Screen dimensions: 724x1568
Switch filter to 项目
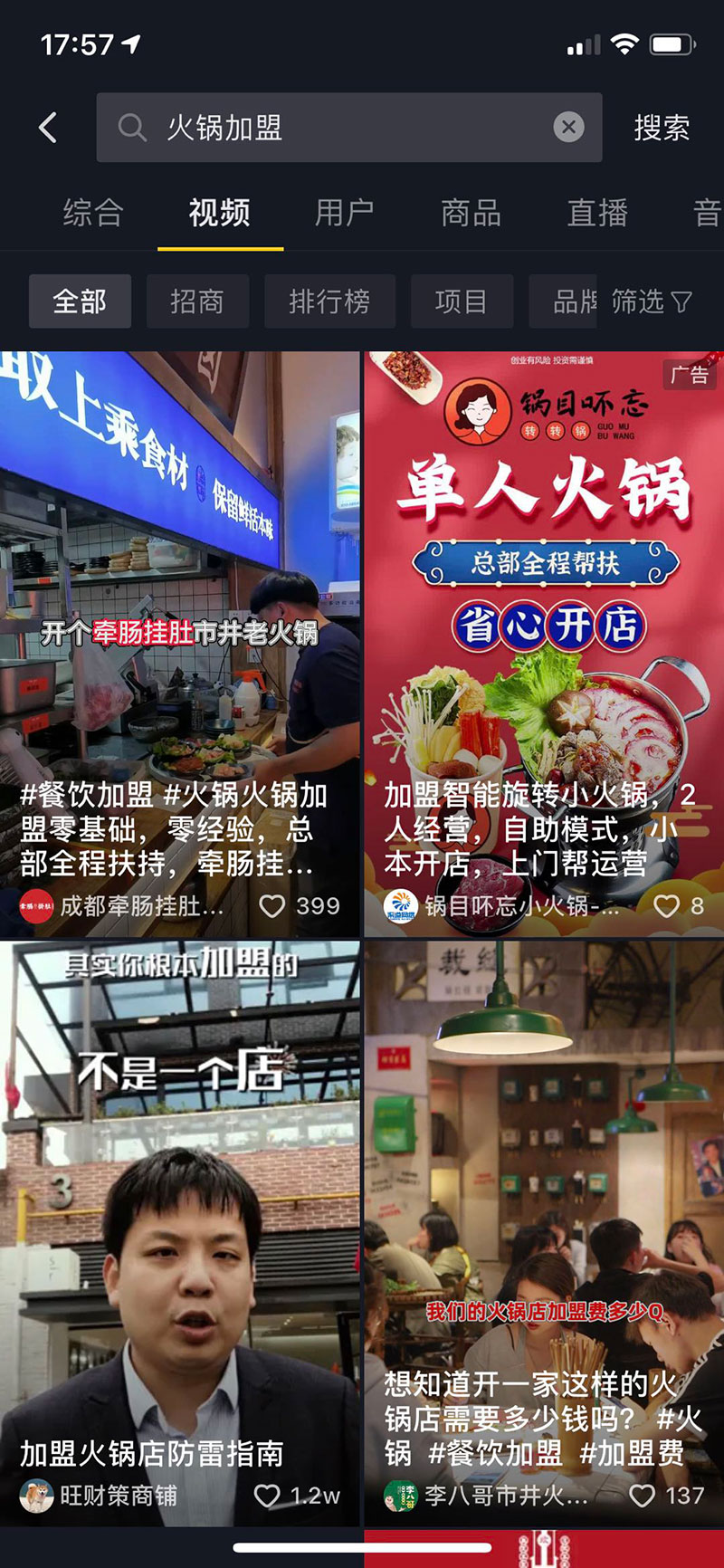click(462, 301)
